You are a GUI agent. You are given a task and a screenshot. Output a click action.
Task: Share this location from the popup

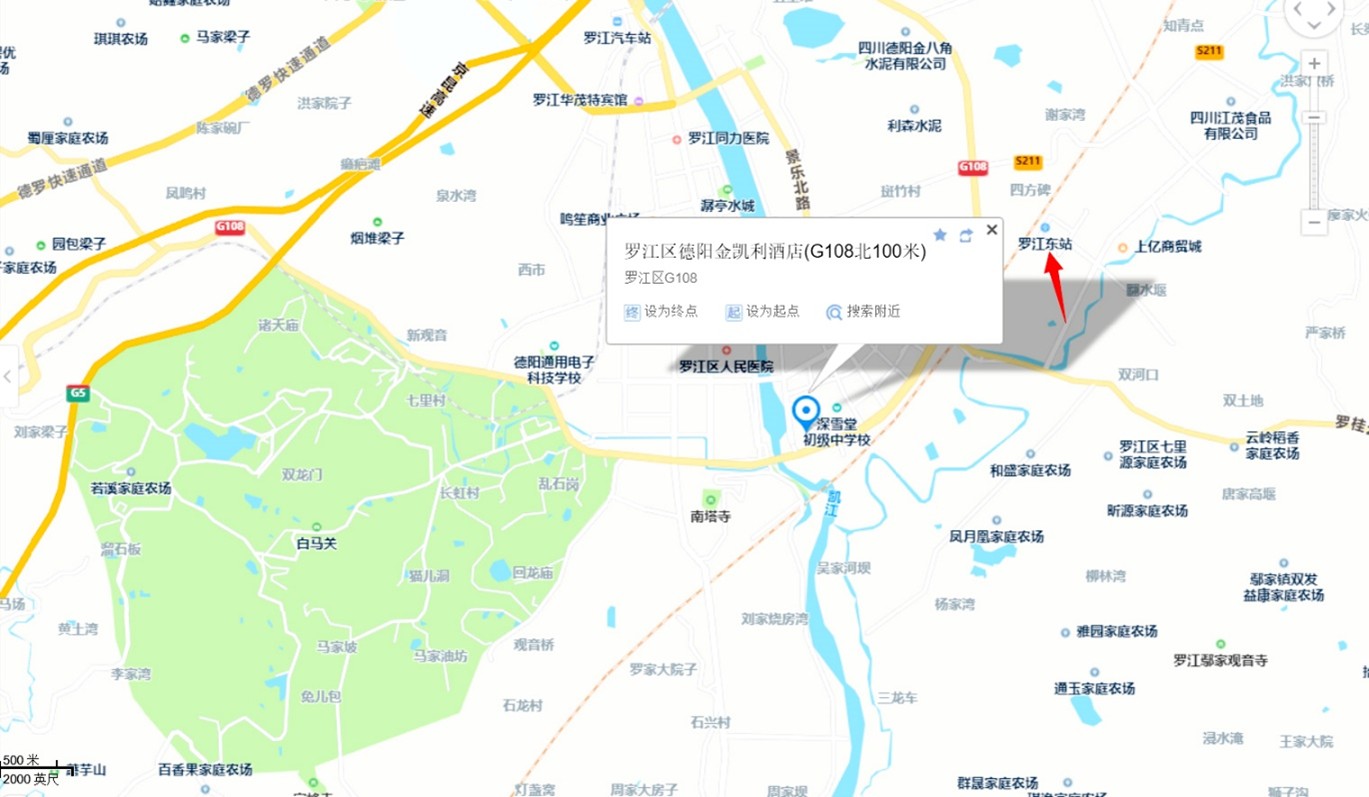pyautogui.click(x=966, y=236)
